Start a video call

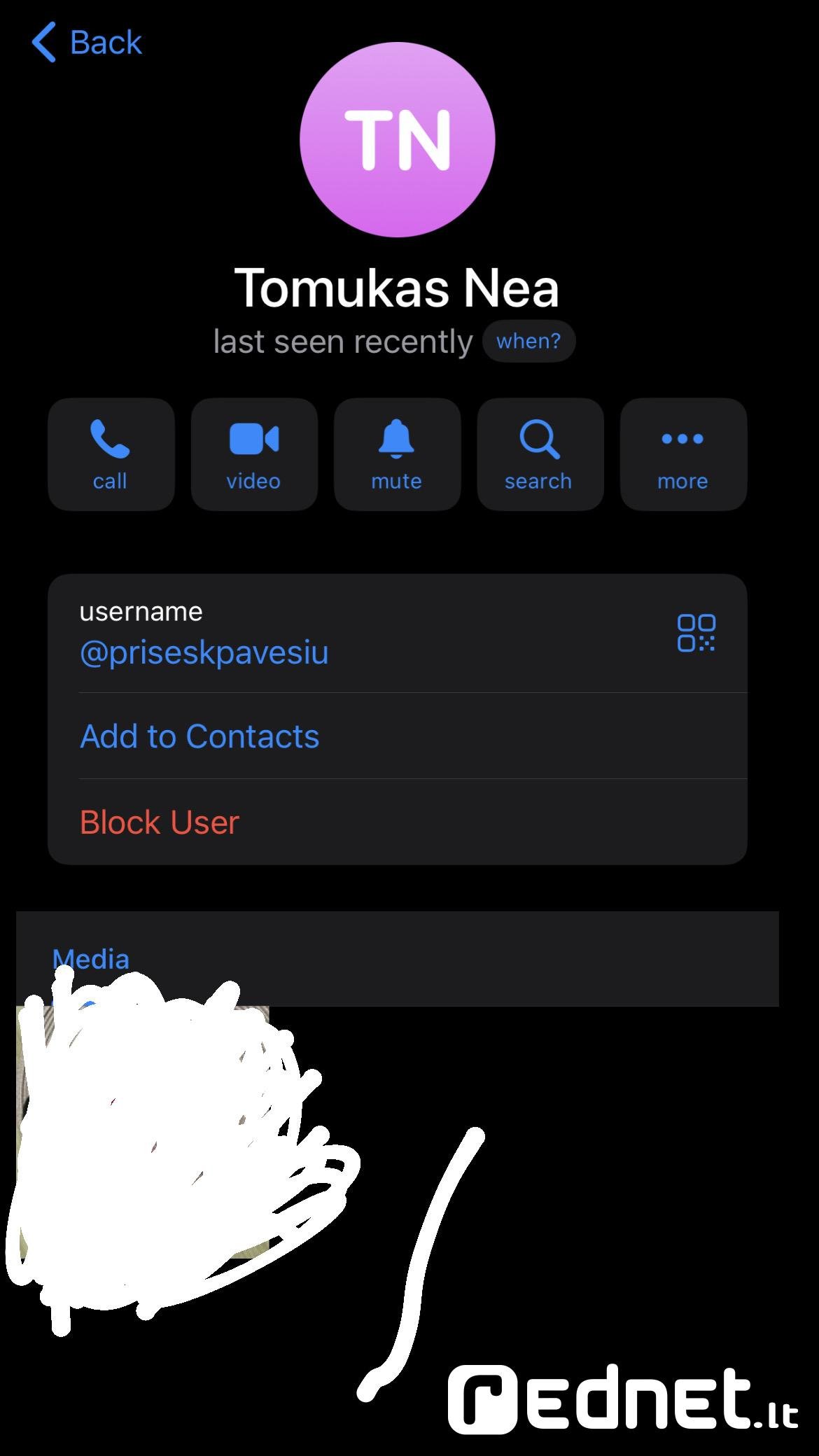[x=254, y=454]
